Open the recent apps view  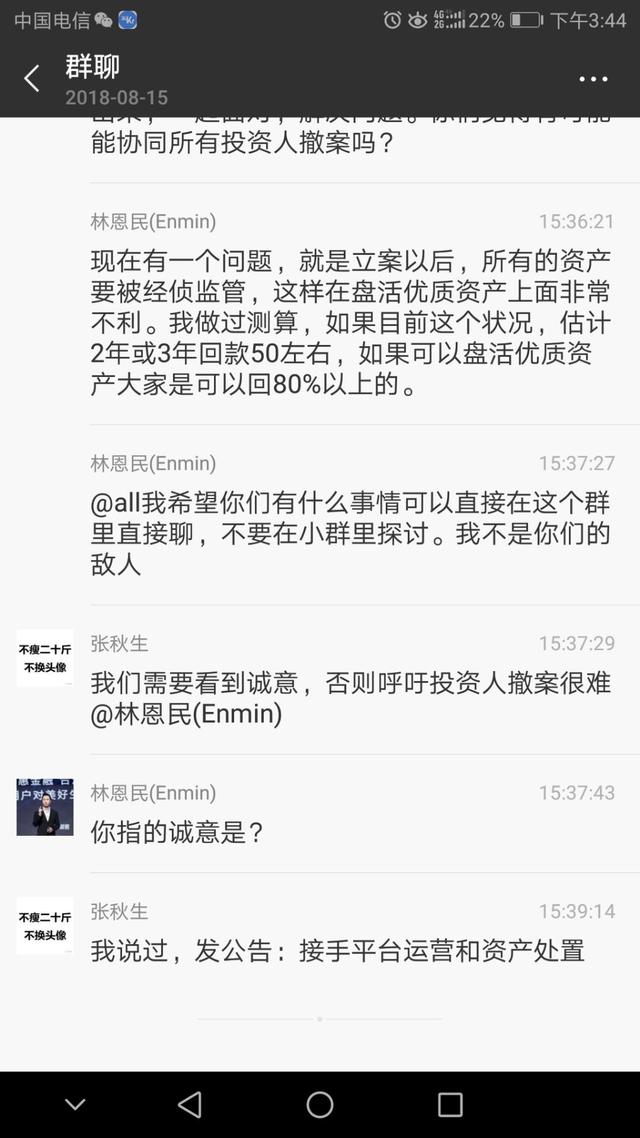[450, 1104]
